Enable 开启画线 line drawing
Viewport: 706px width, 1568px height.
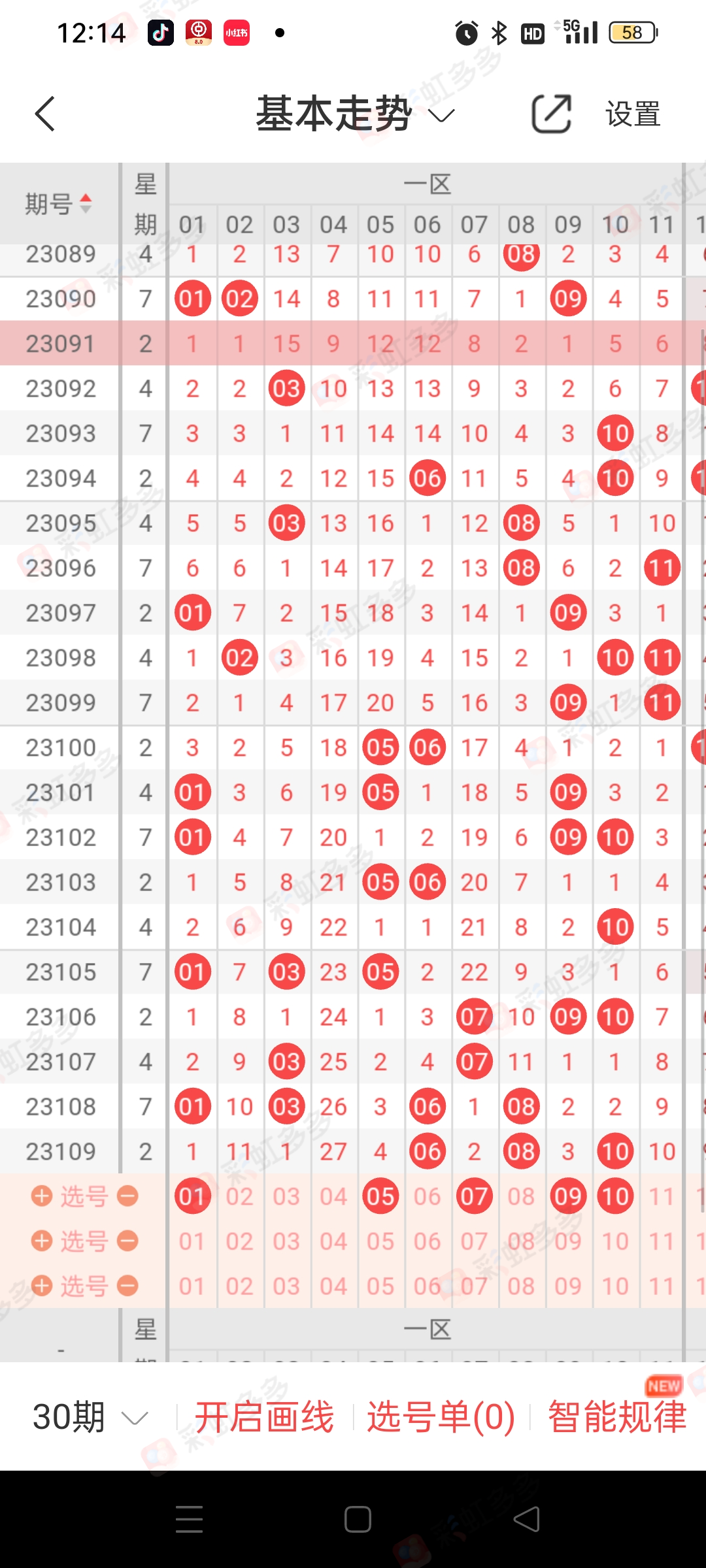(264, 1417)
